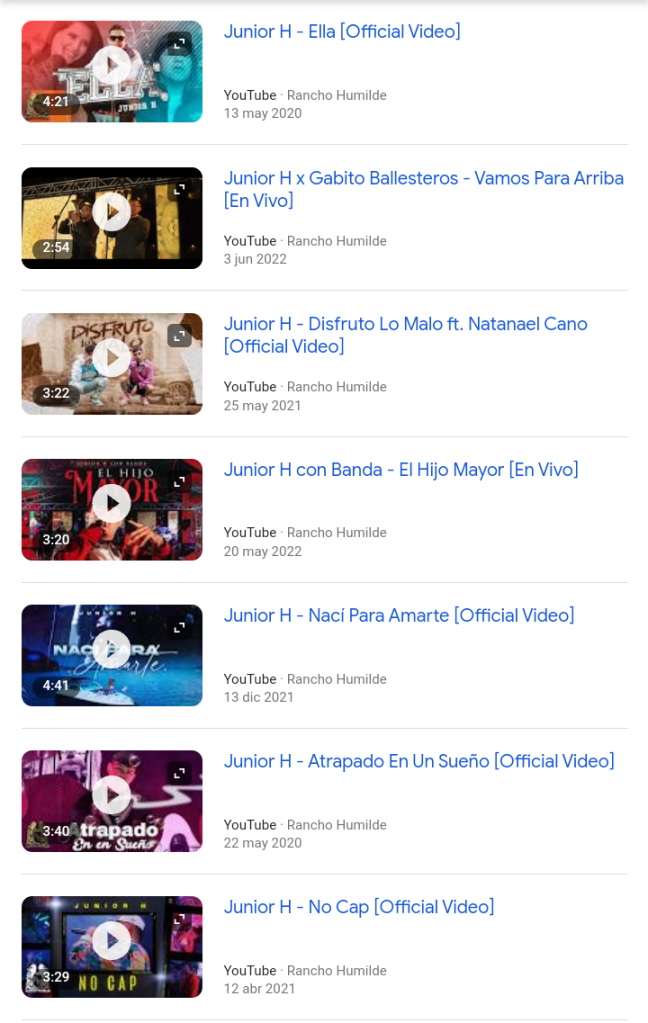Play the 2:54 Vamos Para Arriba thumbnail
The width and height of the screenshot is (648, 1023).
click(111, 212)
